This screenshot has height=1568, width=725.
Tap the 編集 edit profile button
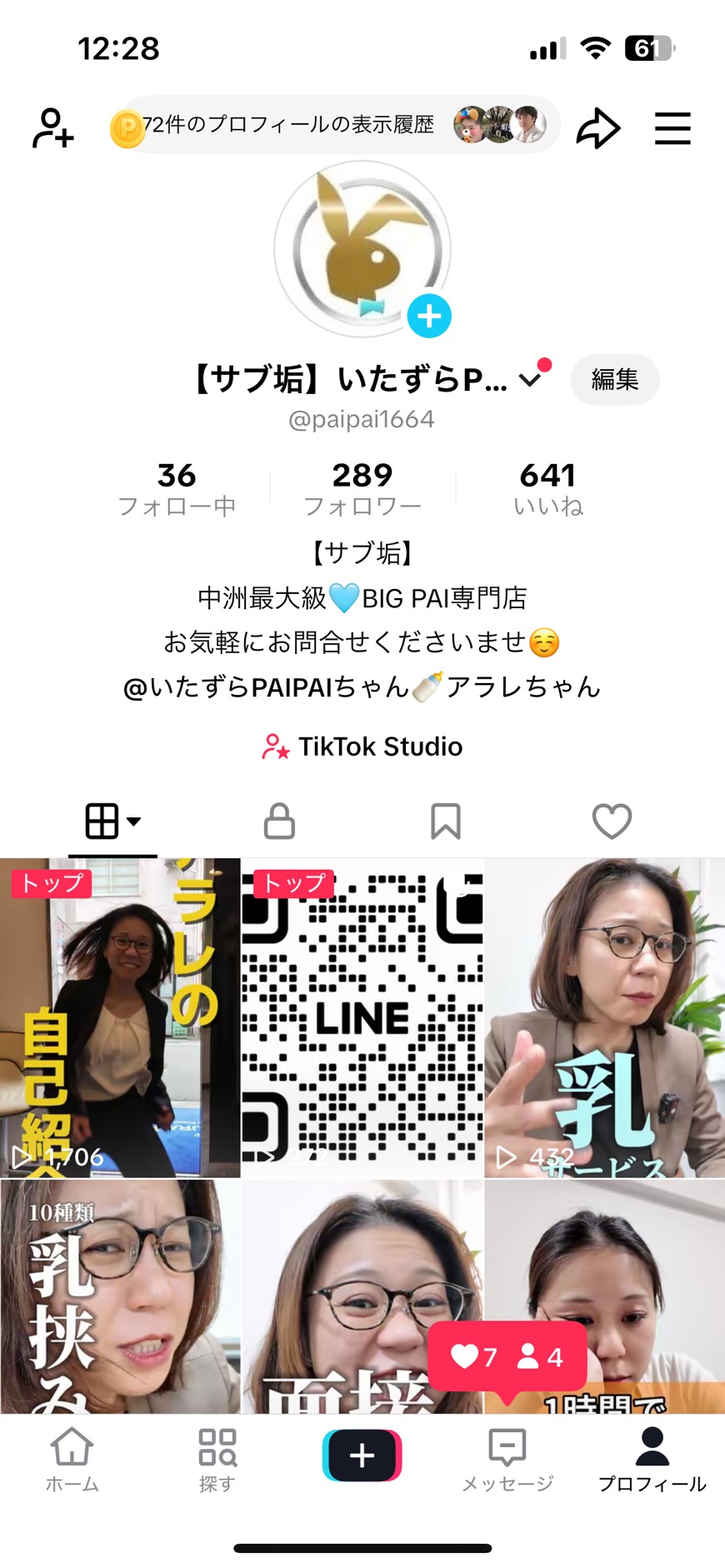[x=614, y=380]
